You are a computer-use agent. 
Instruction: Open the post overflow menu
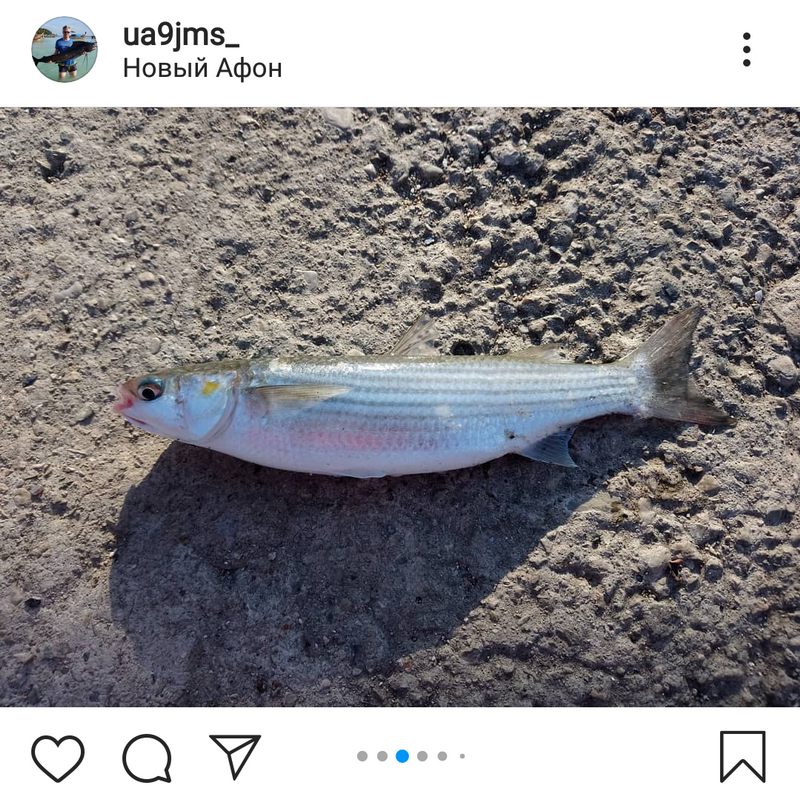click(746, 49)
